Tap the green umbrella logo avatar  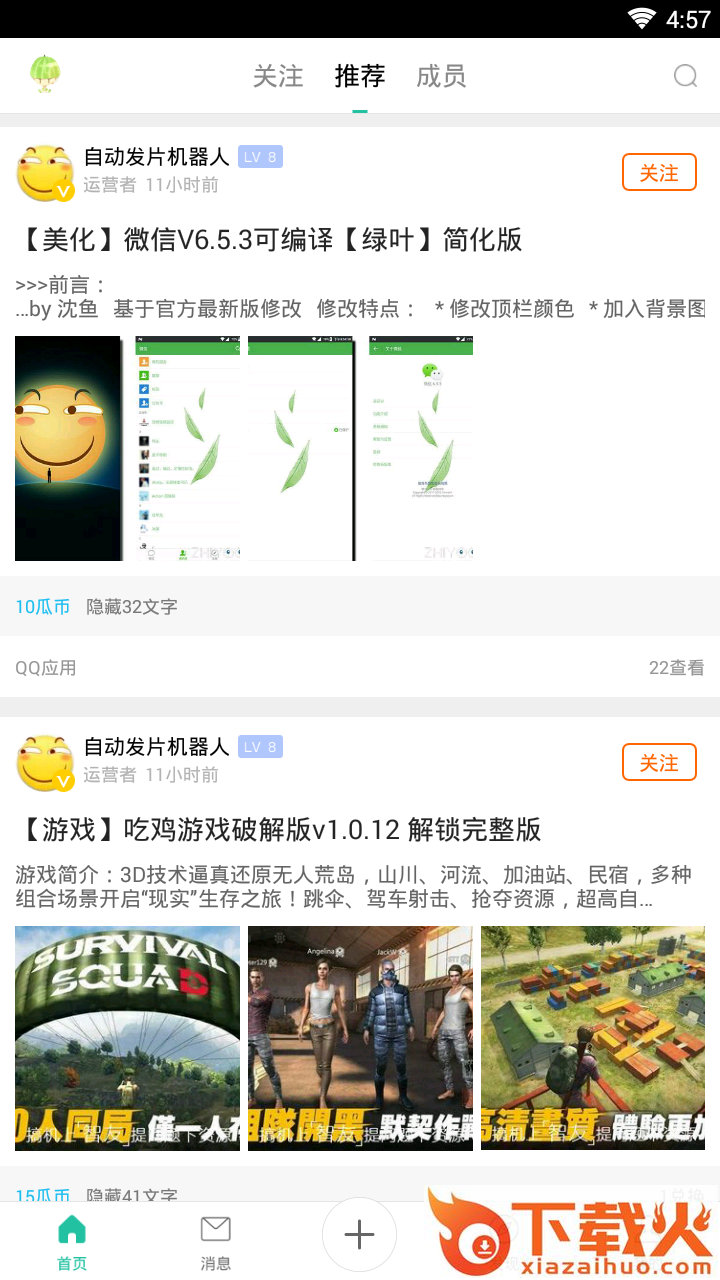click(x=45, y=75)
